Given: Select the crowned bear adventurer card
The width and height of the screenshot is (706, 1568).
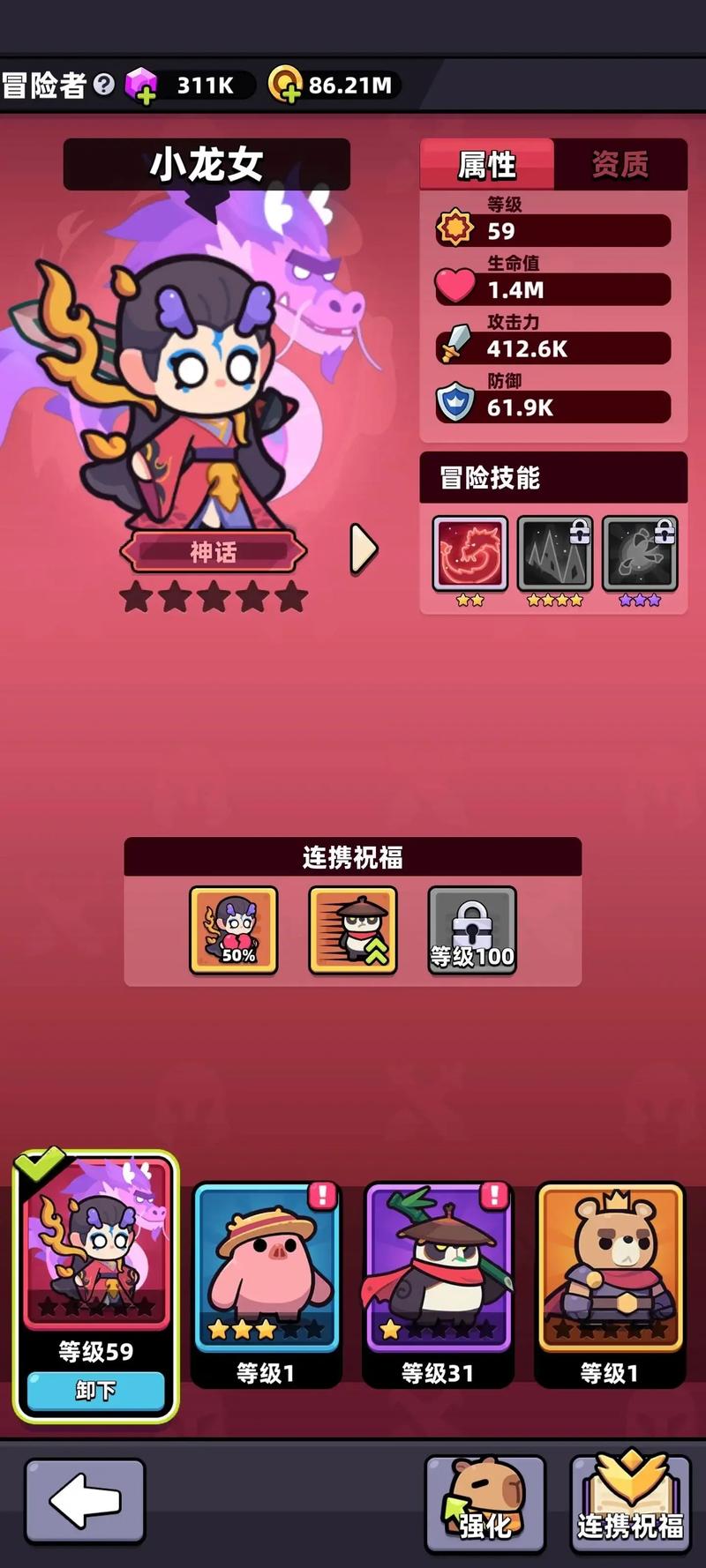Looking at the screenshot, I should pos(610,1270).
